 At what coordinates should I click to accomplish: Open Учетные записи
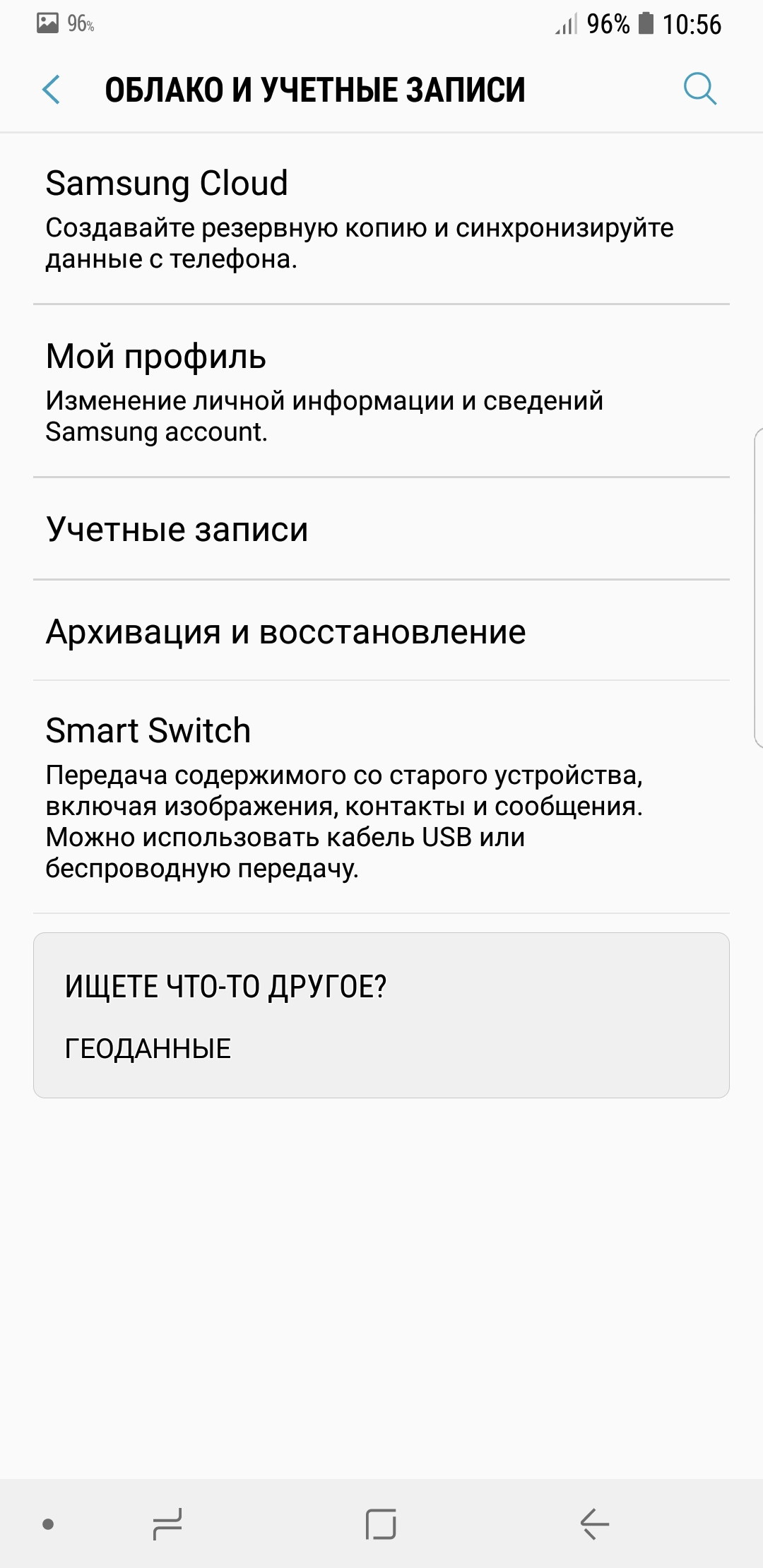coord(381,529)
